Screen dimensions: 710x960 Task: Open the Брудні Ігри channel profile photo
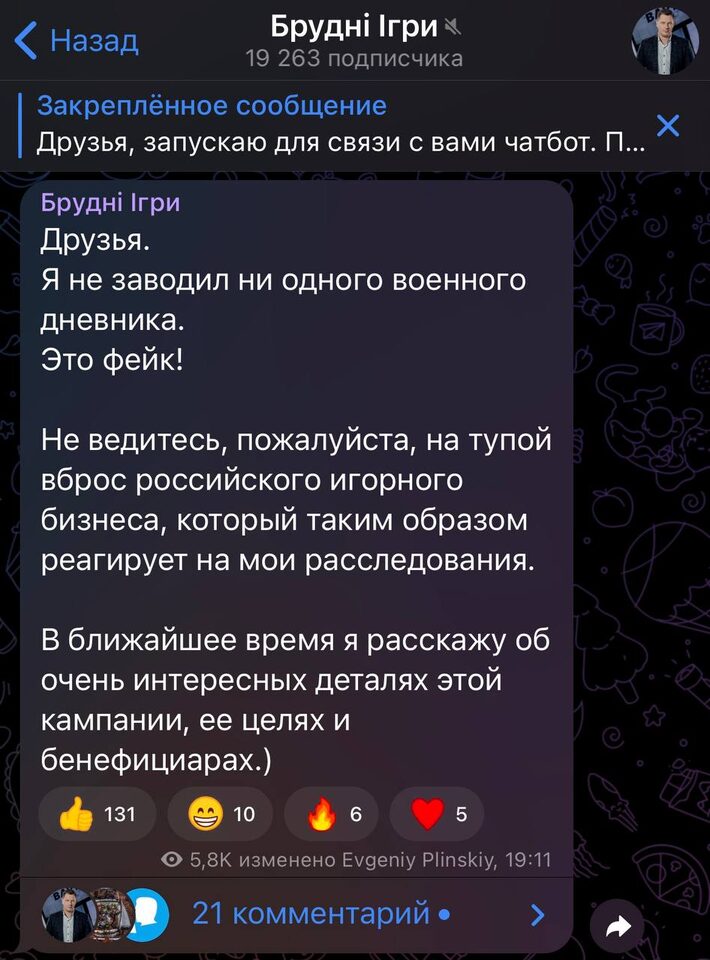point(664,41)
